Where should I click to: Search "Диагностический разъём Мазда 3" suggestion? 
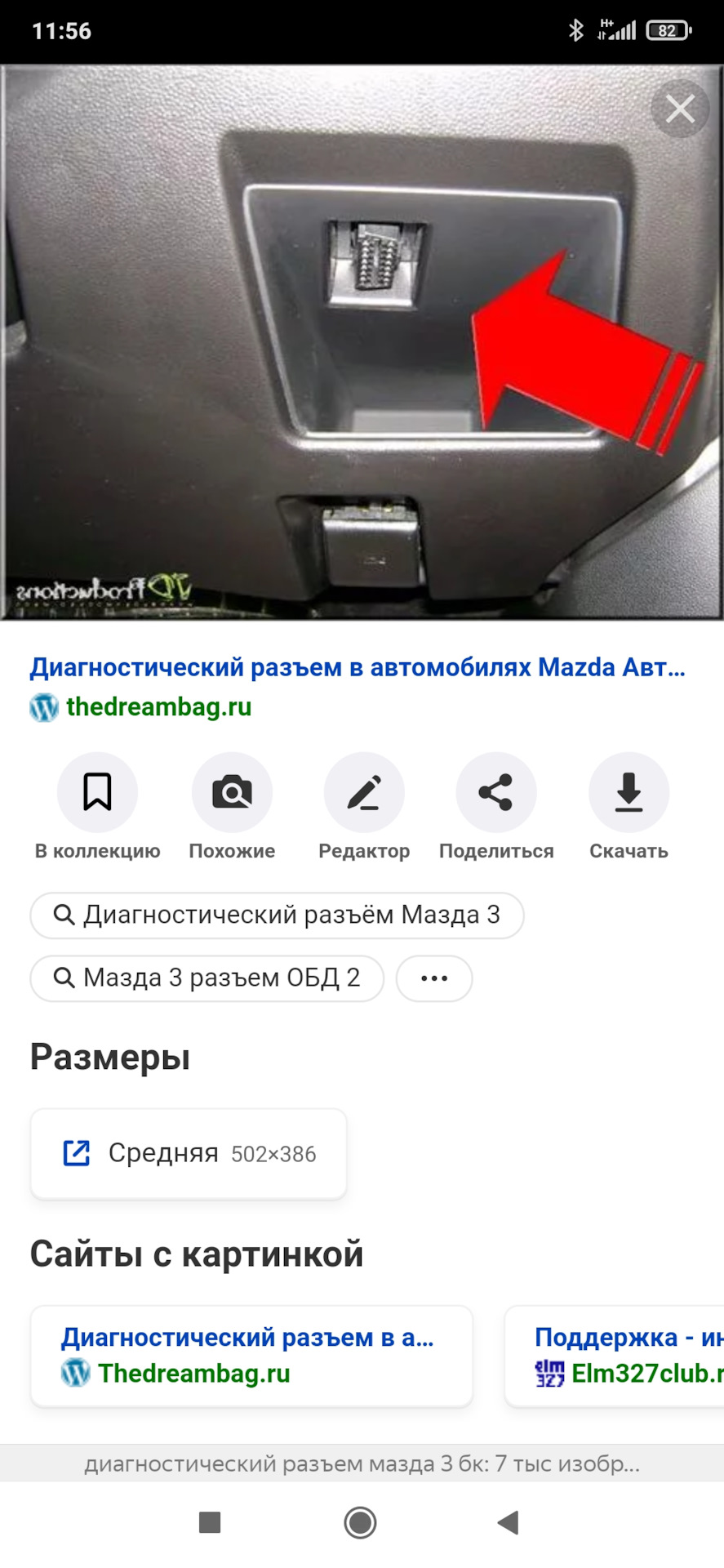277,915
